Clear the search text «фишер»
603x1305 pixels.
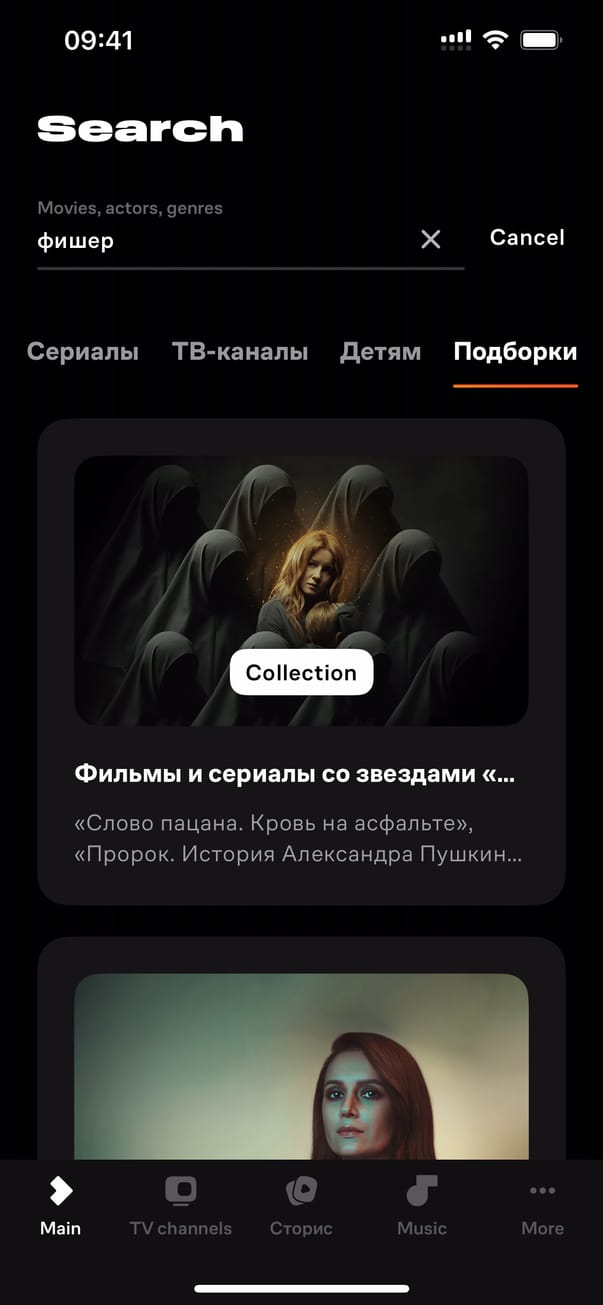pos(430,239)
